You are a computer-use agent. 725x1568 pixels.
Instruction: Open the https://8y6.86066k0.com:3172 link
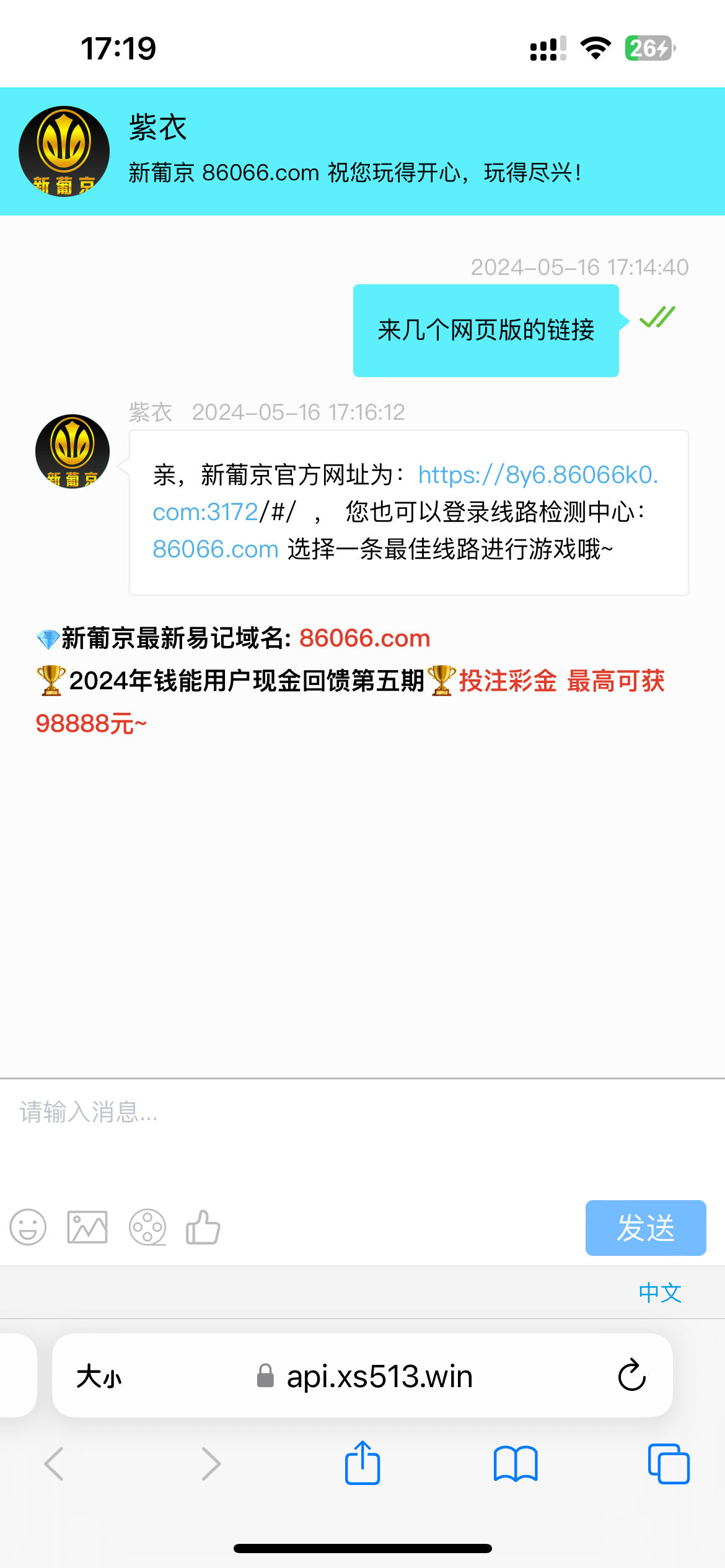click(x=537, y=476)
